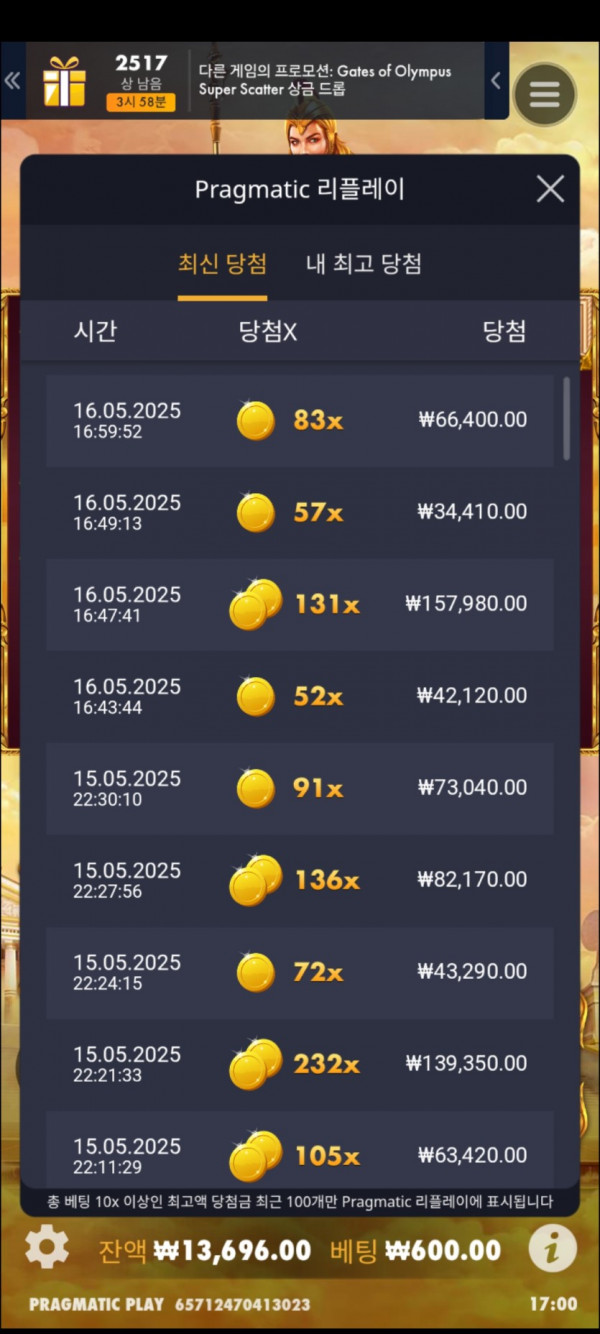The image size is (600, 1334).
Task: Collapse the promotion banner left arrows
Action: (12, 82)
